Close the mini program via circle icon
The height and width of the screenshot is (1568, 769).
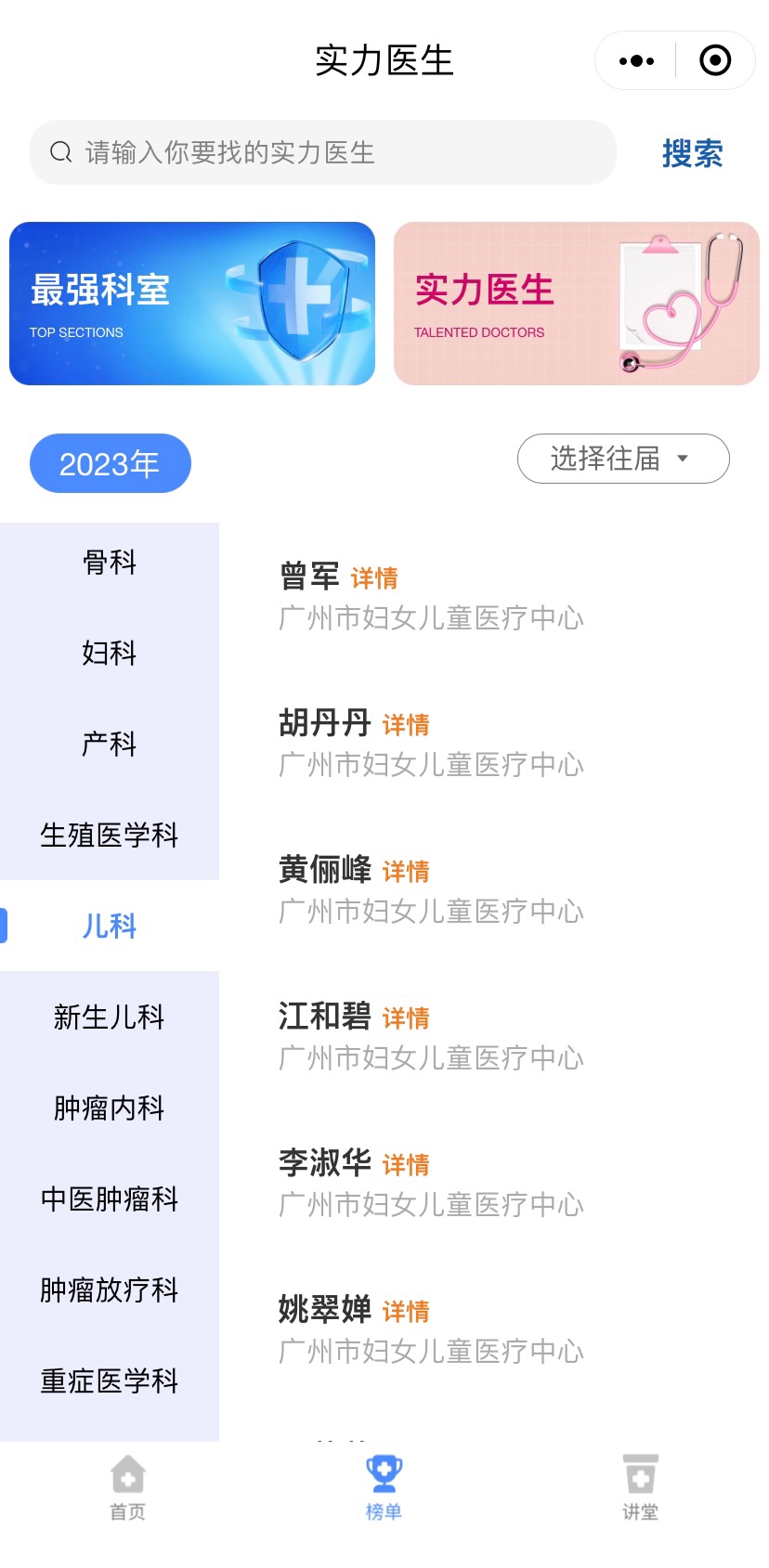714,61
